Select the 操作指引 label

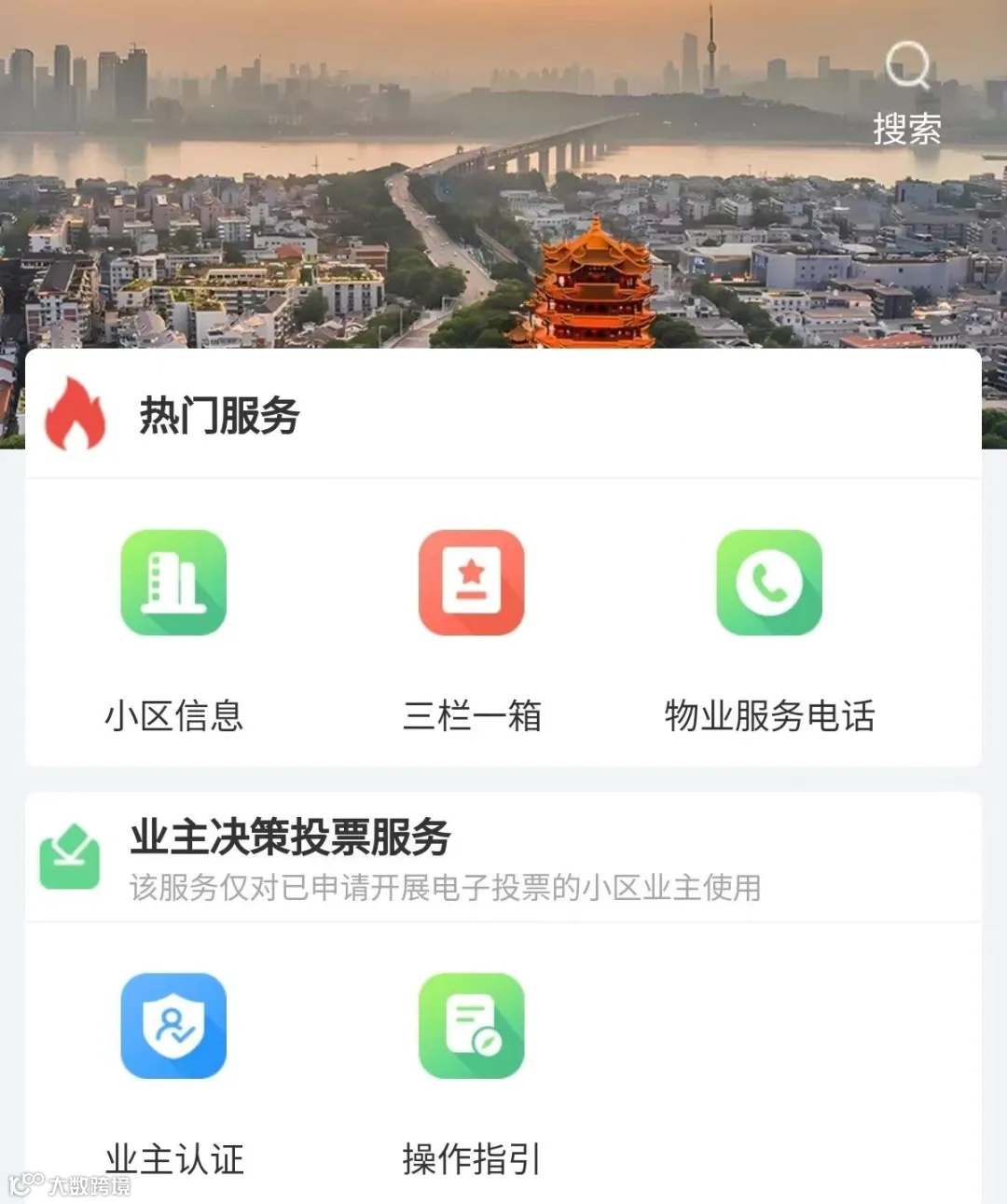tap(473, 1159)
